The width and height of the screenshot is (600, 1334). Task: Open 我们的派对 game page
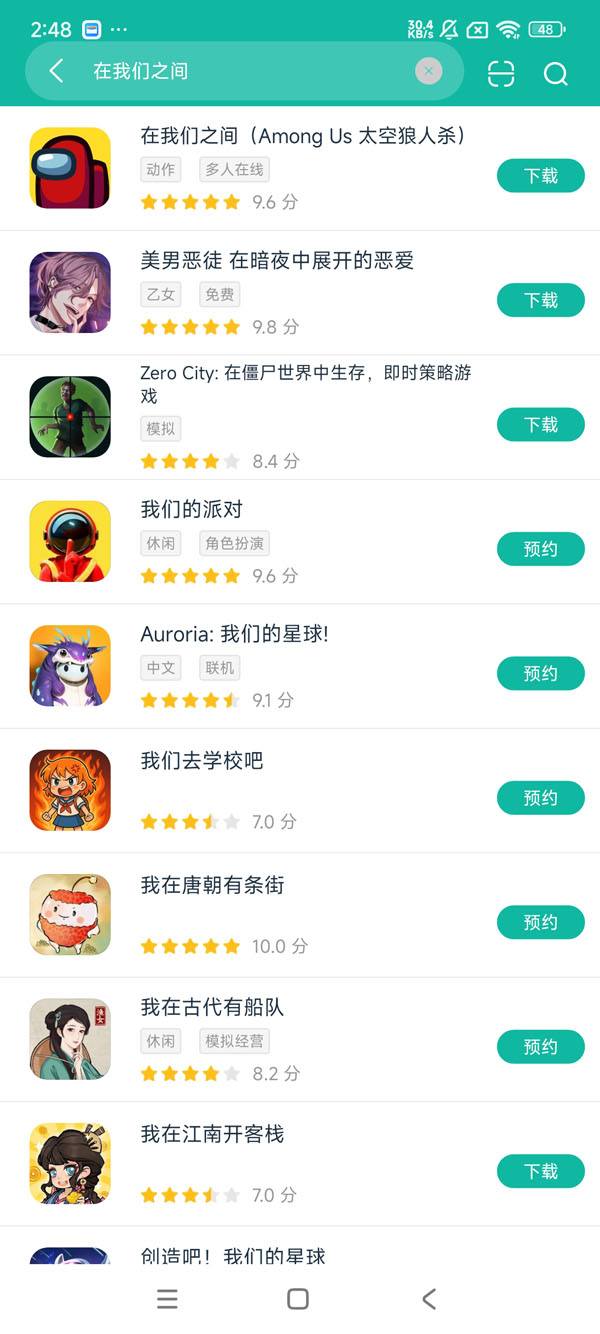(x=192, y=510)
